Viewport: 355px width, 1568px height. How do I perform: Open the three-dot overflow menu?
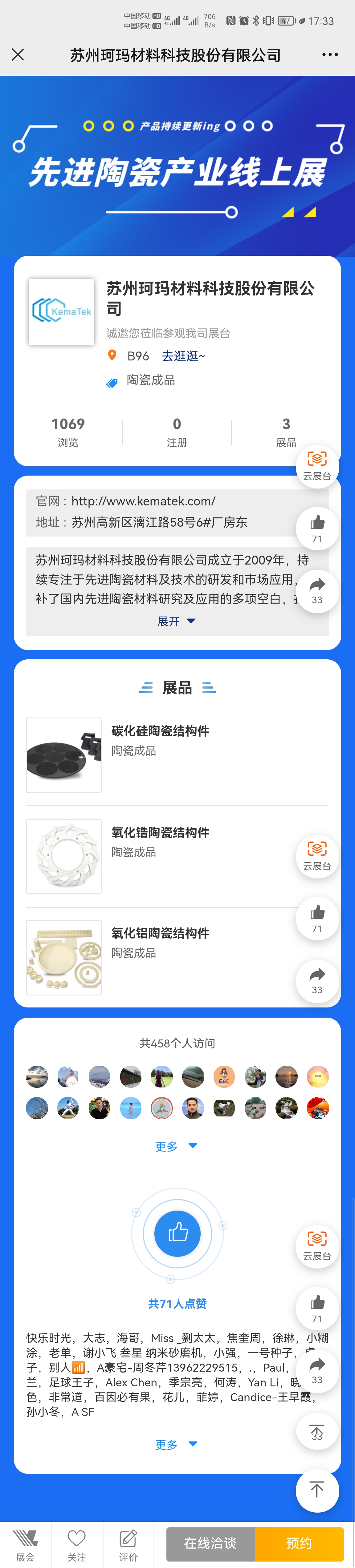[329, 55]
